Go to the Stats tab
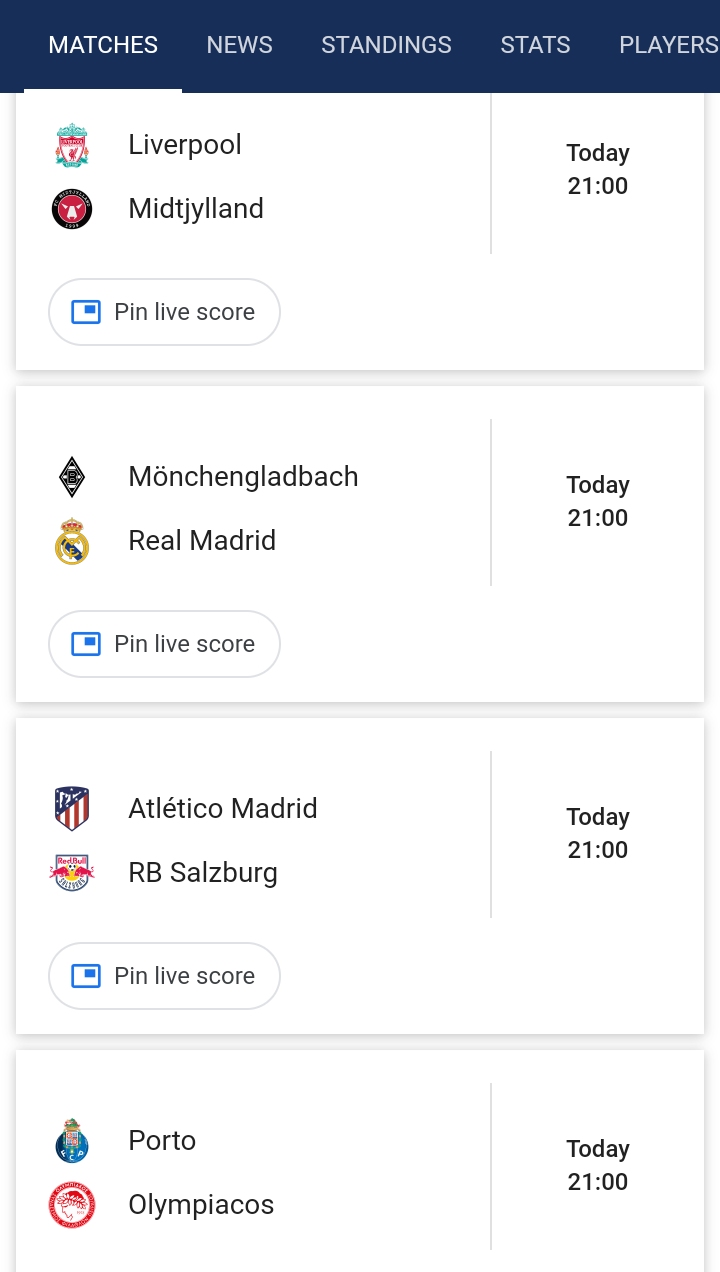This screenshot has height=1272, width=720. (535, 45)
